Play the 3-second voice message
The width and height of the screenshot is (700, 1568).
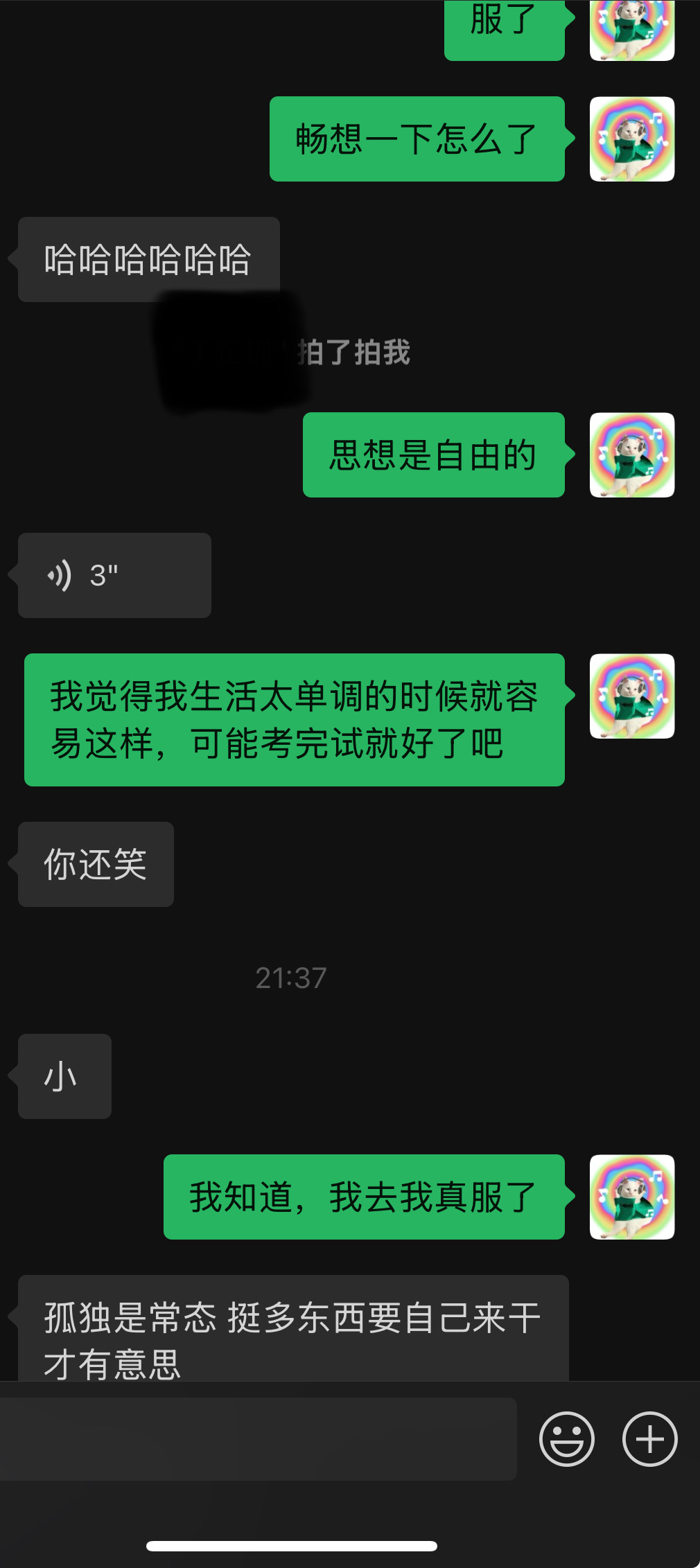pyautogui.click(x=114, y=575)
